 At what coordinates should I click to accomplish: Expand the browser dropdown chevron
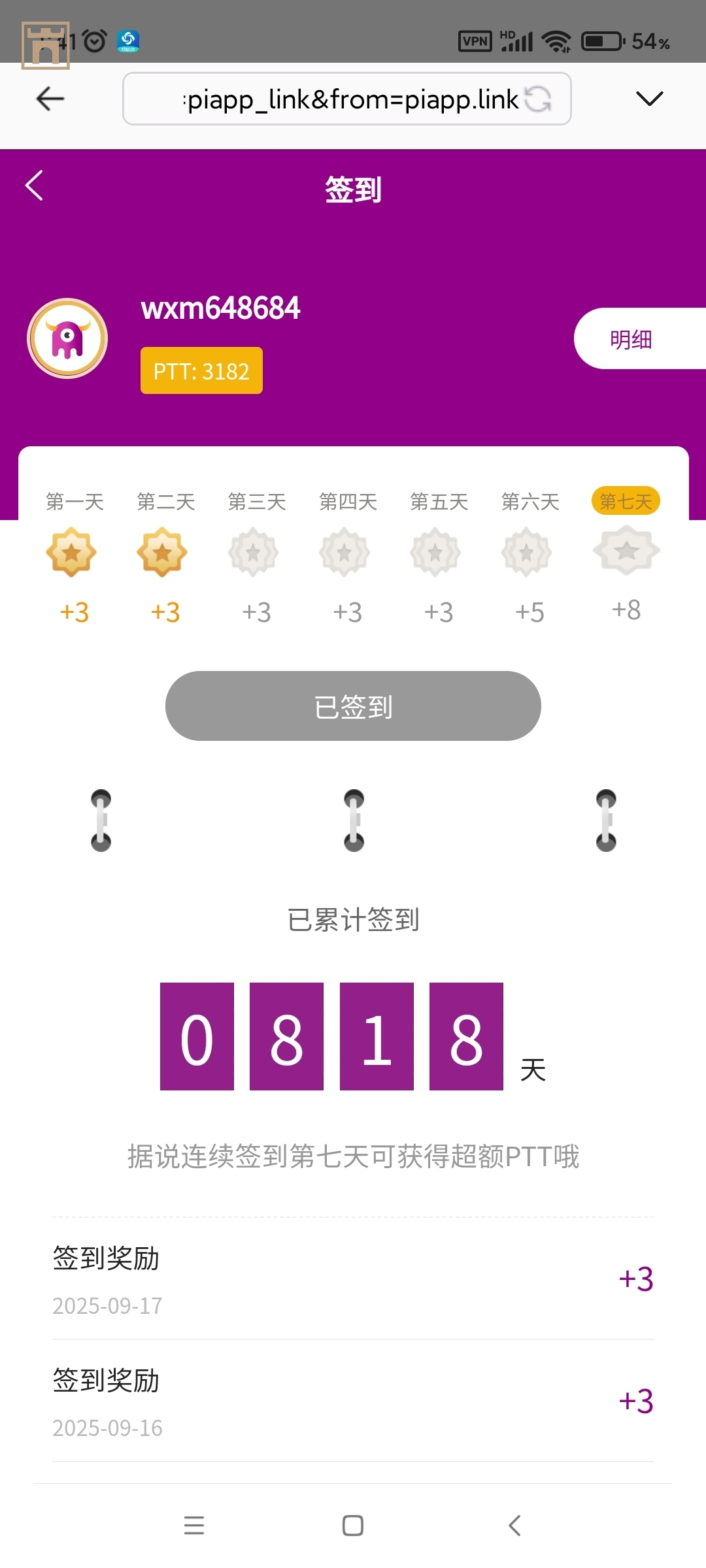click(649, 99)
